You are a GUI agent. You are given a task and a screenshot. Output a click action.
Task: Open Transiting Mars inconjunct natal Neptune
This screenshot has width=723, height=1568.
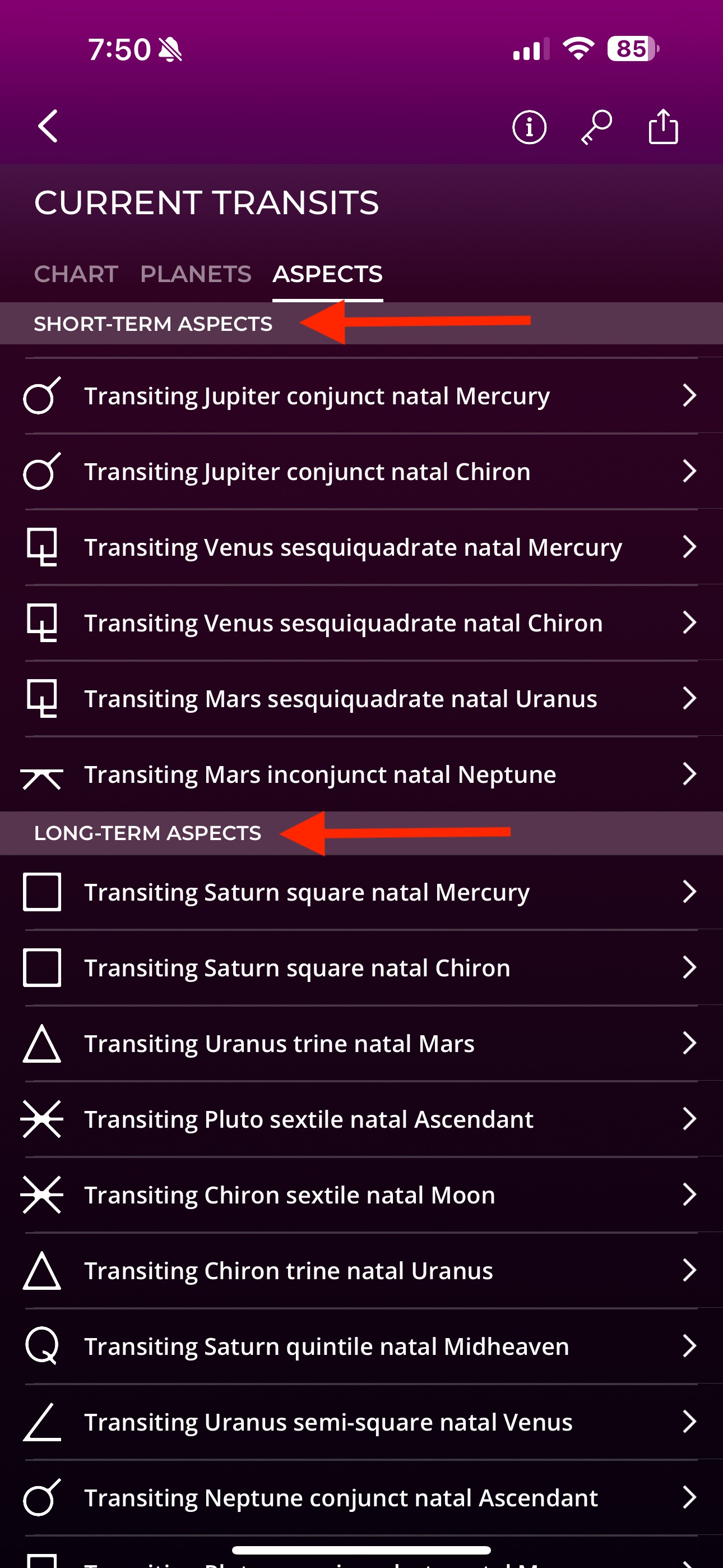click(361, 774)
